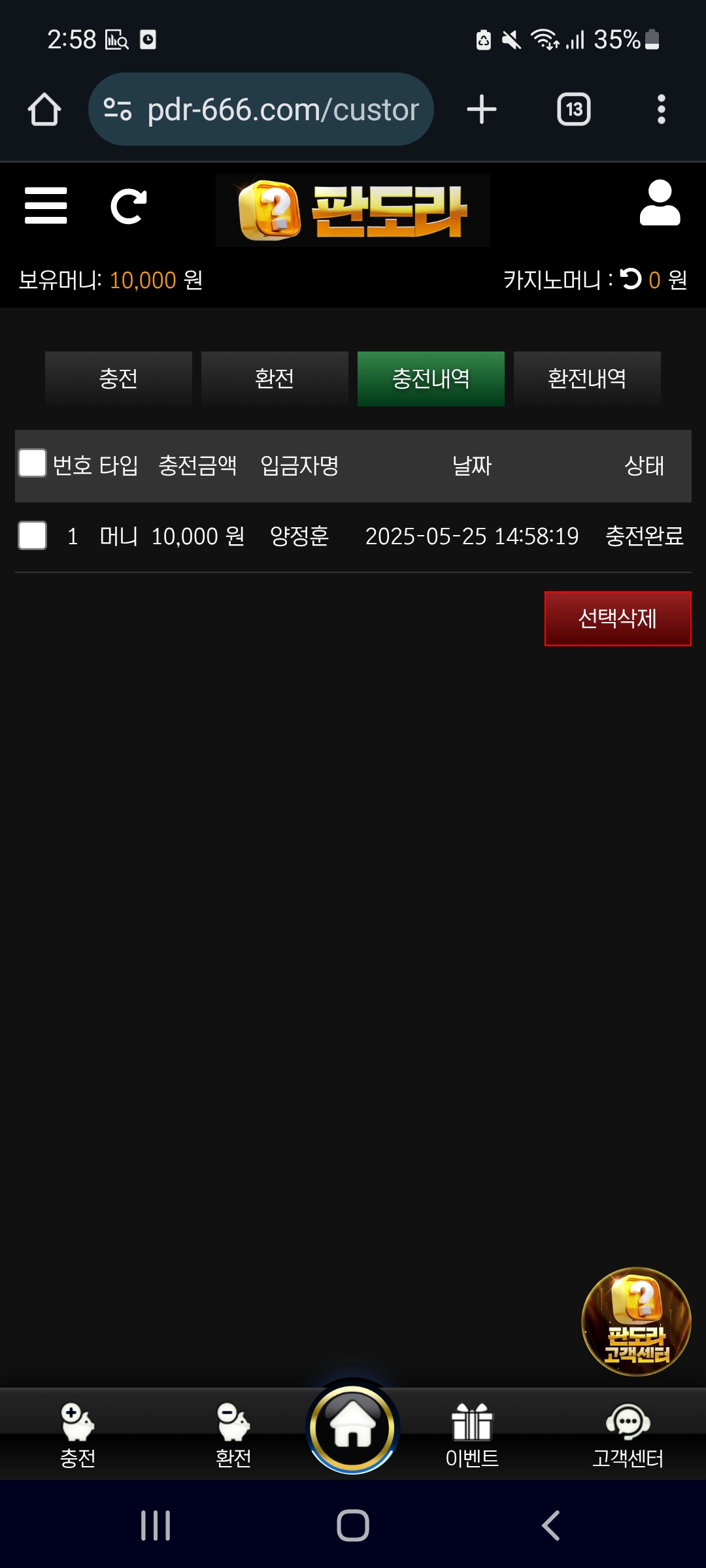Tap 충전 in the bottom navigation

click(78, 1435)
